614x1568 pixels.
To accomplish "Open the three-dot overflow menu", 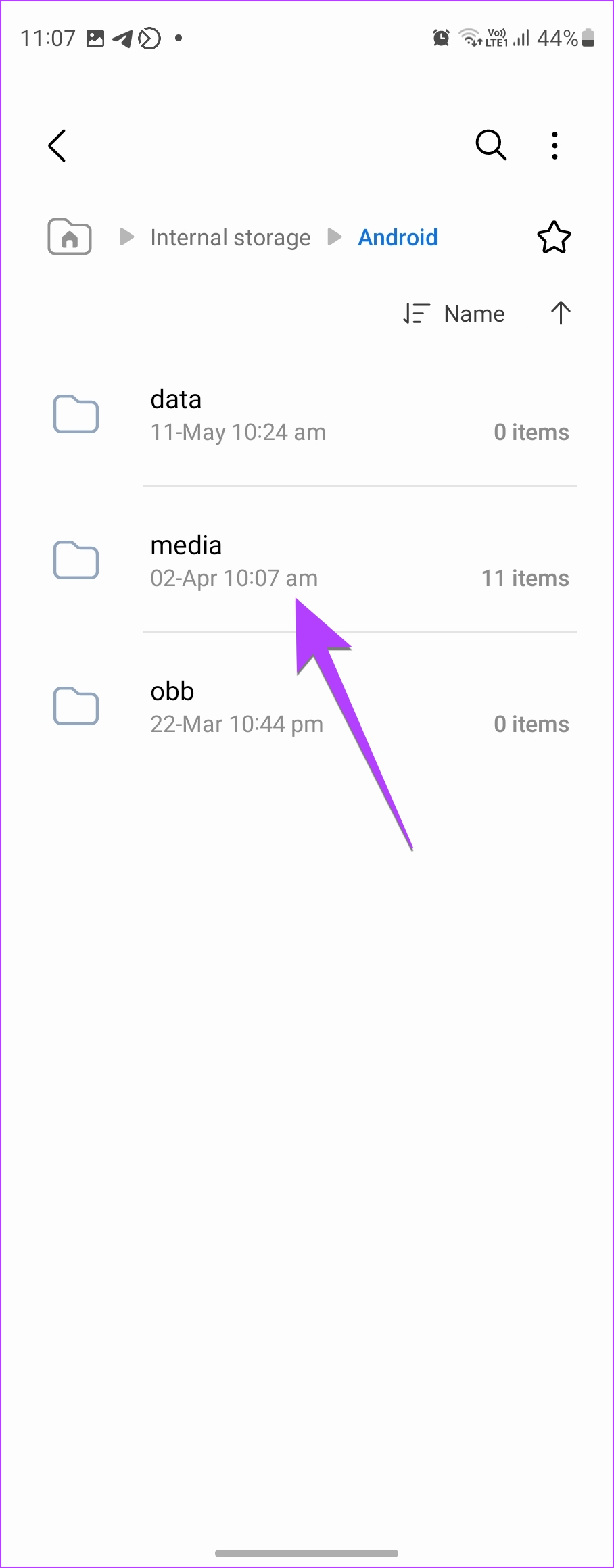I will (554, 145).
